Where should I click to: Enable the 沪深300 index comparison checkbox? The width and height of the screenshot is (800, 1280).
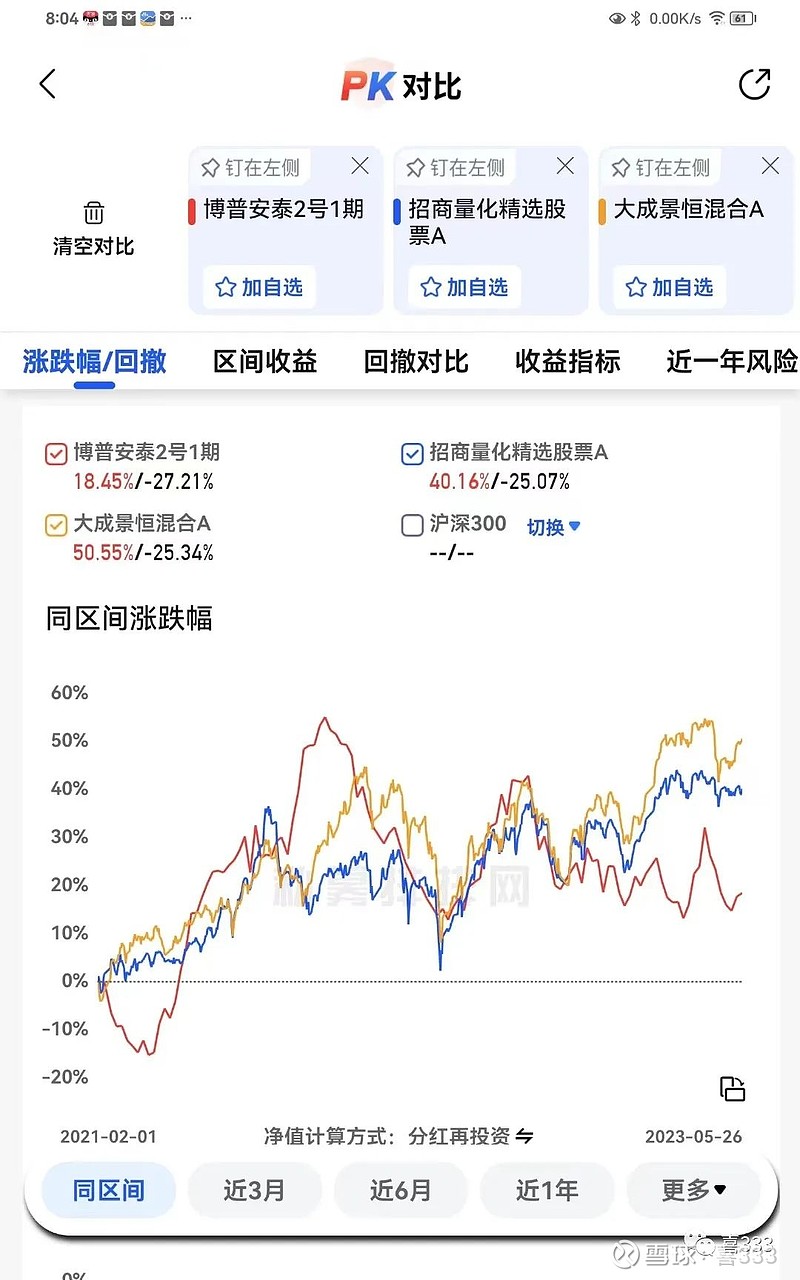pos(411,525)
